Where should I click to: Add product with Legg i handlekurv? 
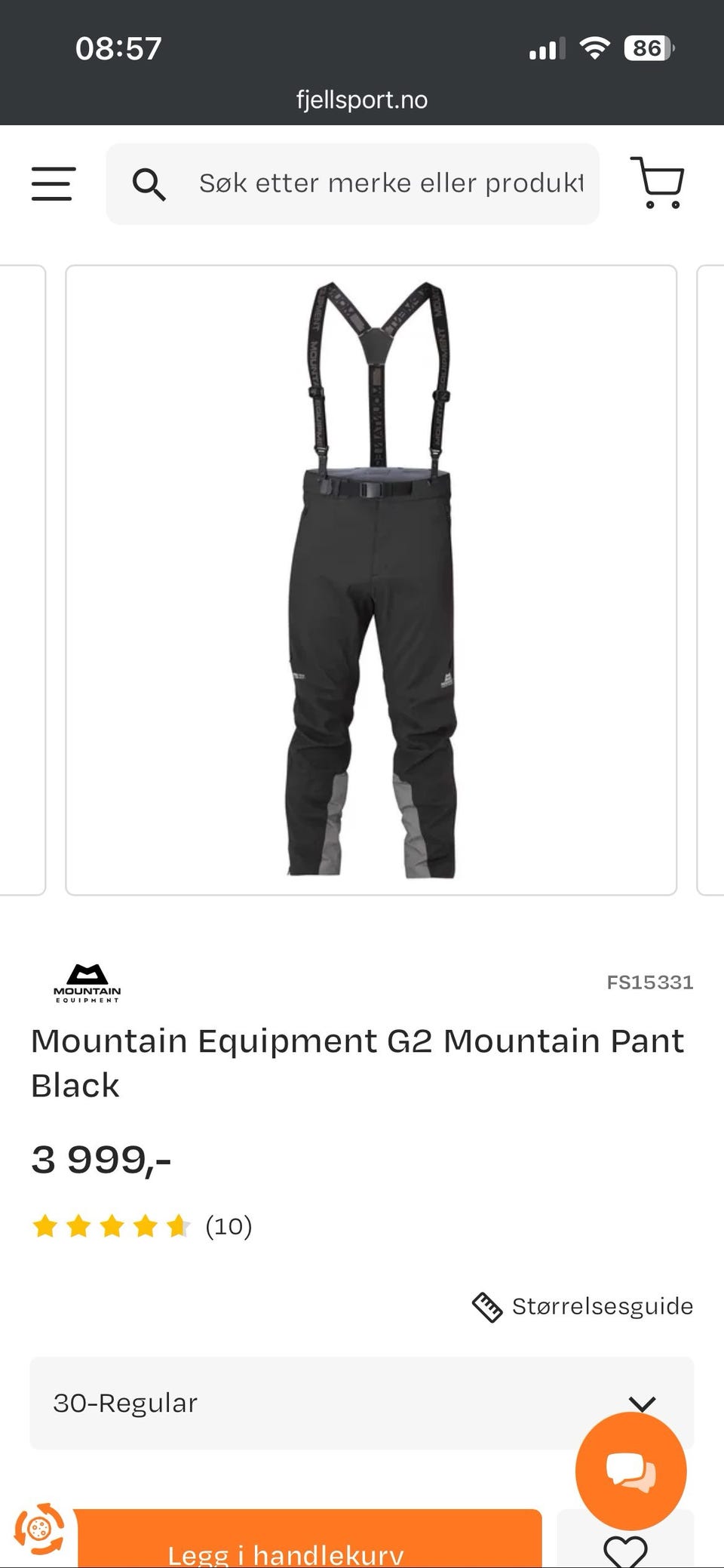pyautogui.click(x=309, y=1539)
